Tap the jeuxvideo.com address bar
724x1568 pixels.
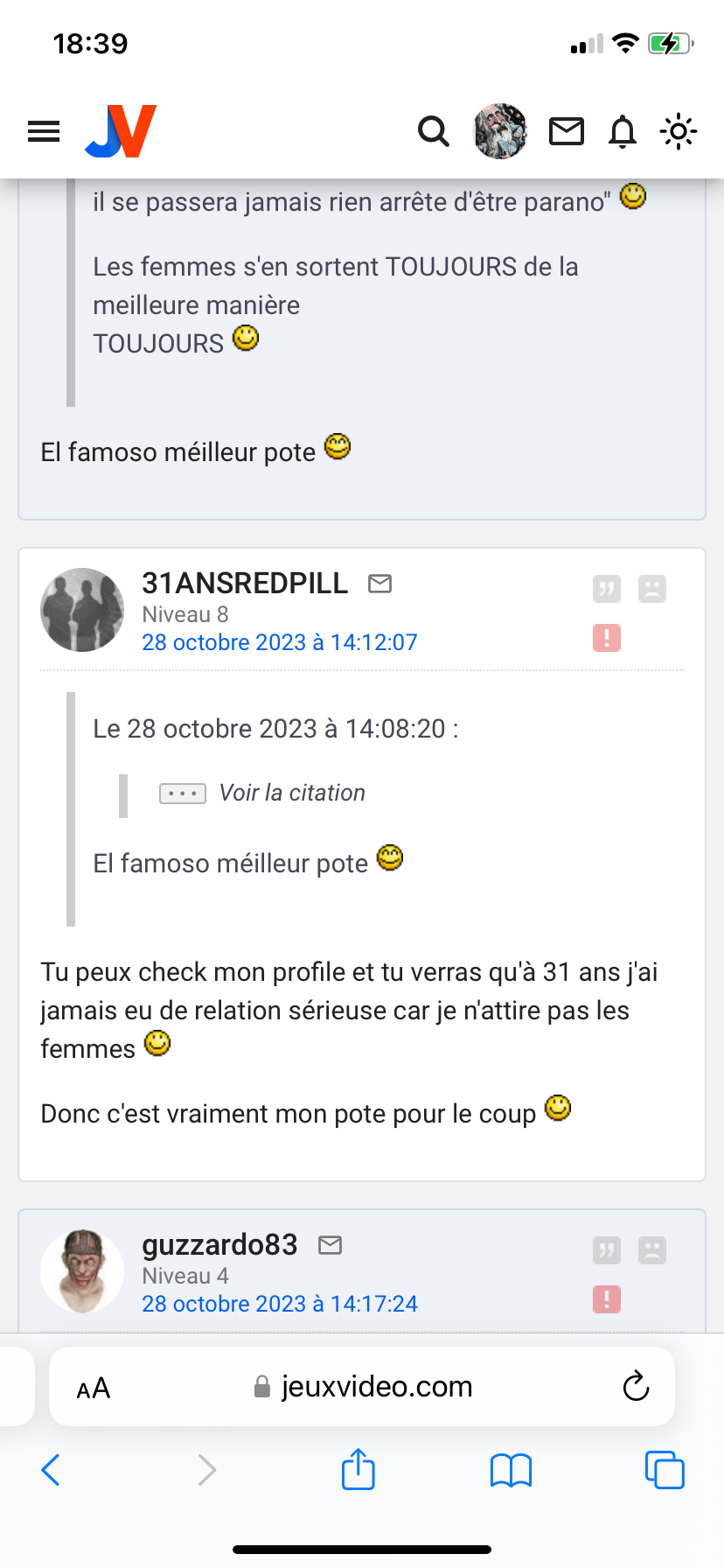tap(362, 1387)
